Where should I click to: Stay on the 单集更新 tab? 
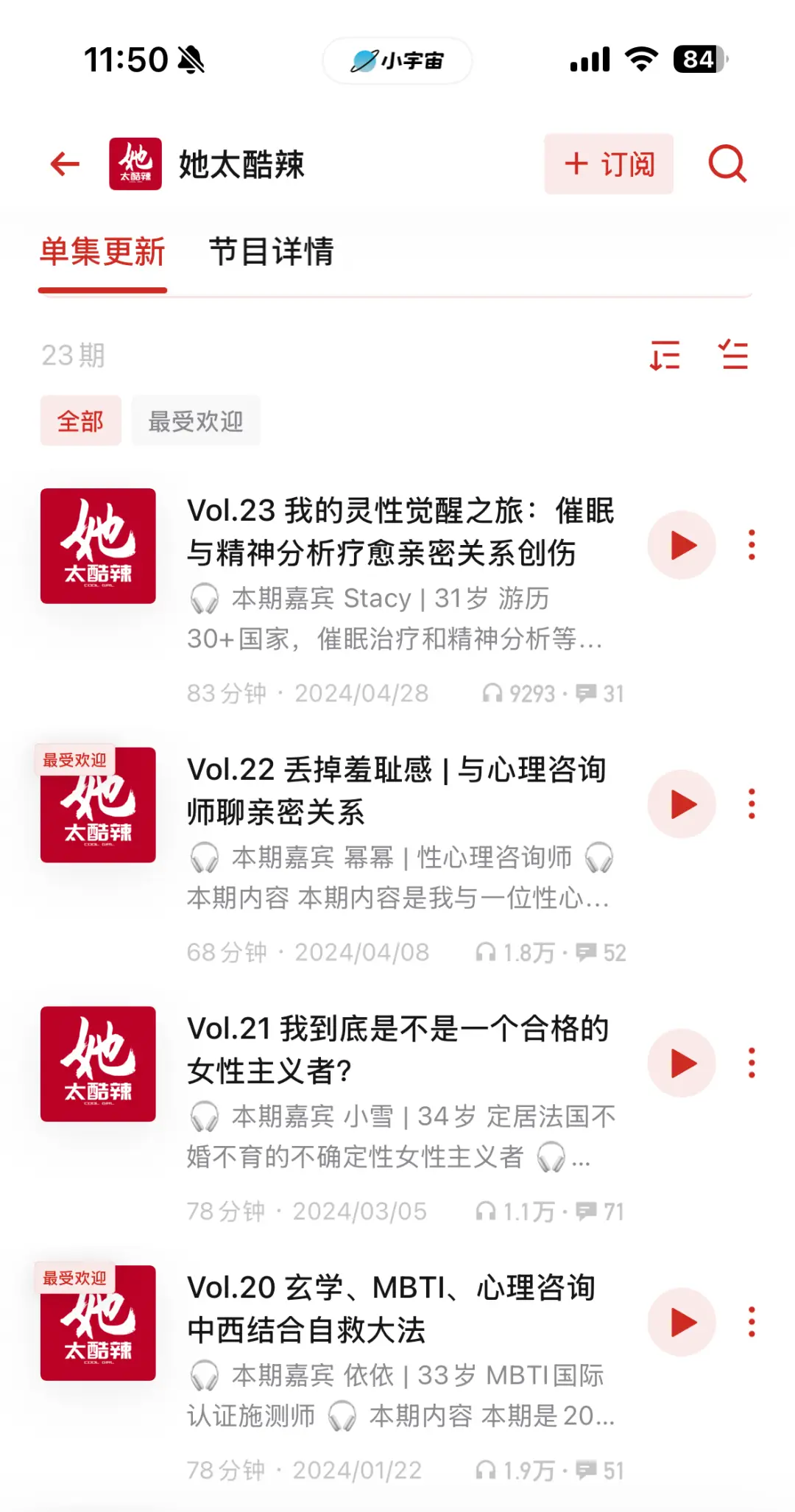(x=103, y=251)
